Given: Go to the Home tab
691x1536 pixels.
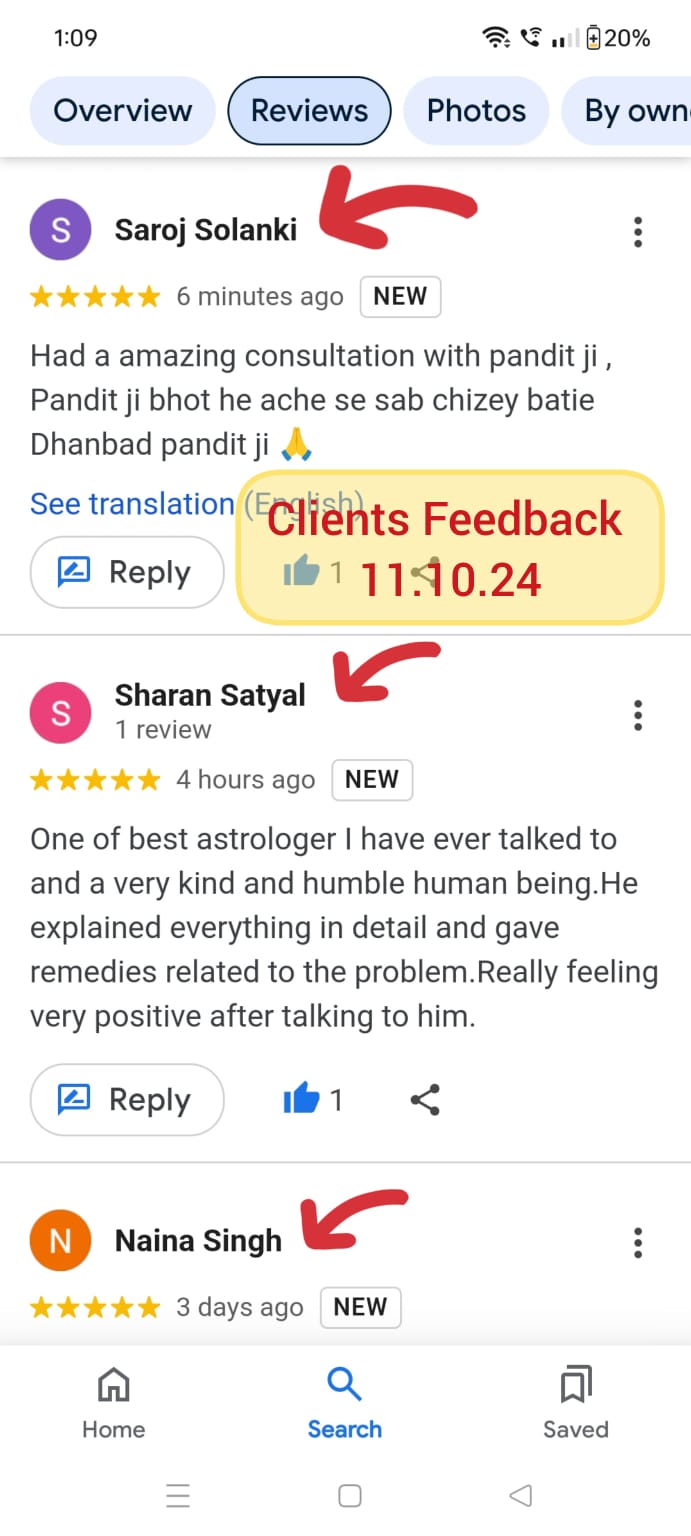Looking at the screenshot, I should (114, 1402).
